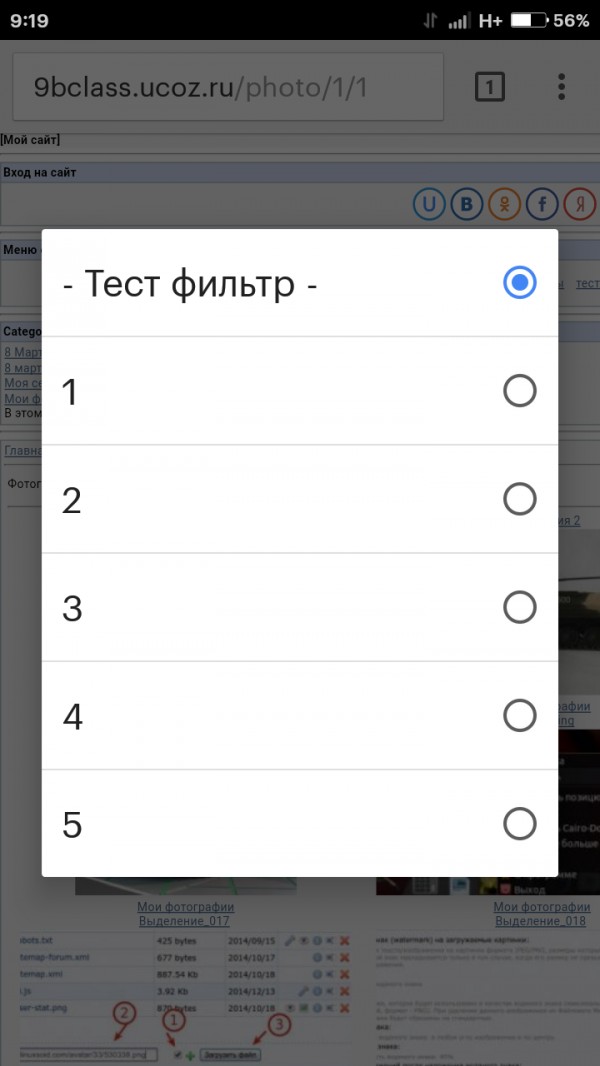This screenshot has width=600, height=1066.
Task: Select option 5 from the list
Action: (x=300, y=823)
